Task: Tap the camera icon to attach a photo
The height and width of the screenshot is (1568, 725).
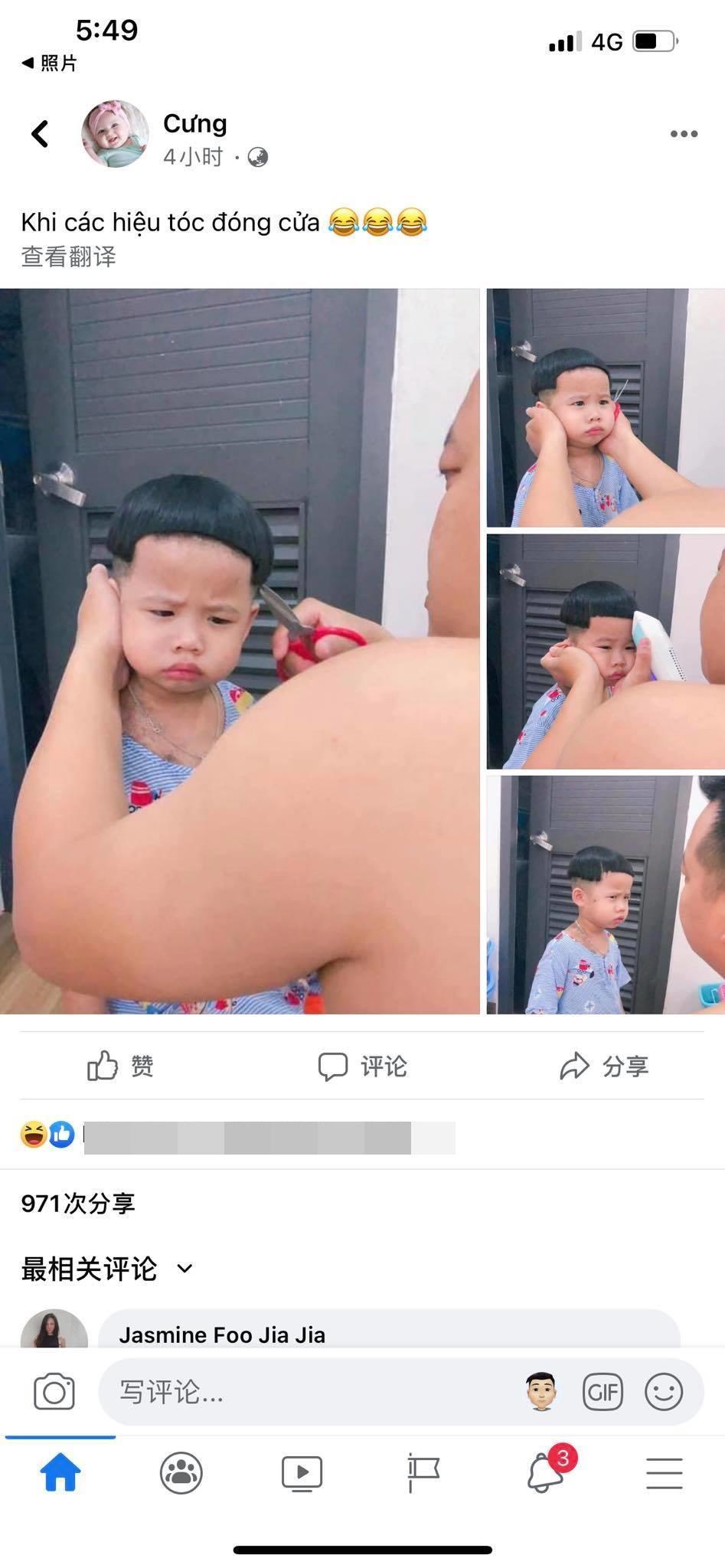Action: [54, 1391]
